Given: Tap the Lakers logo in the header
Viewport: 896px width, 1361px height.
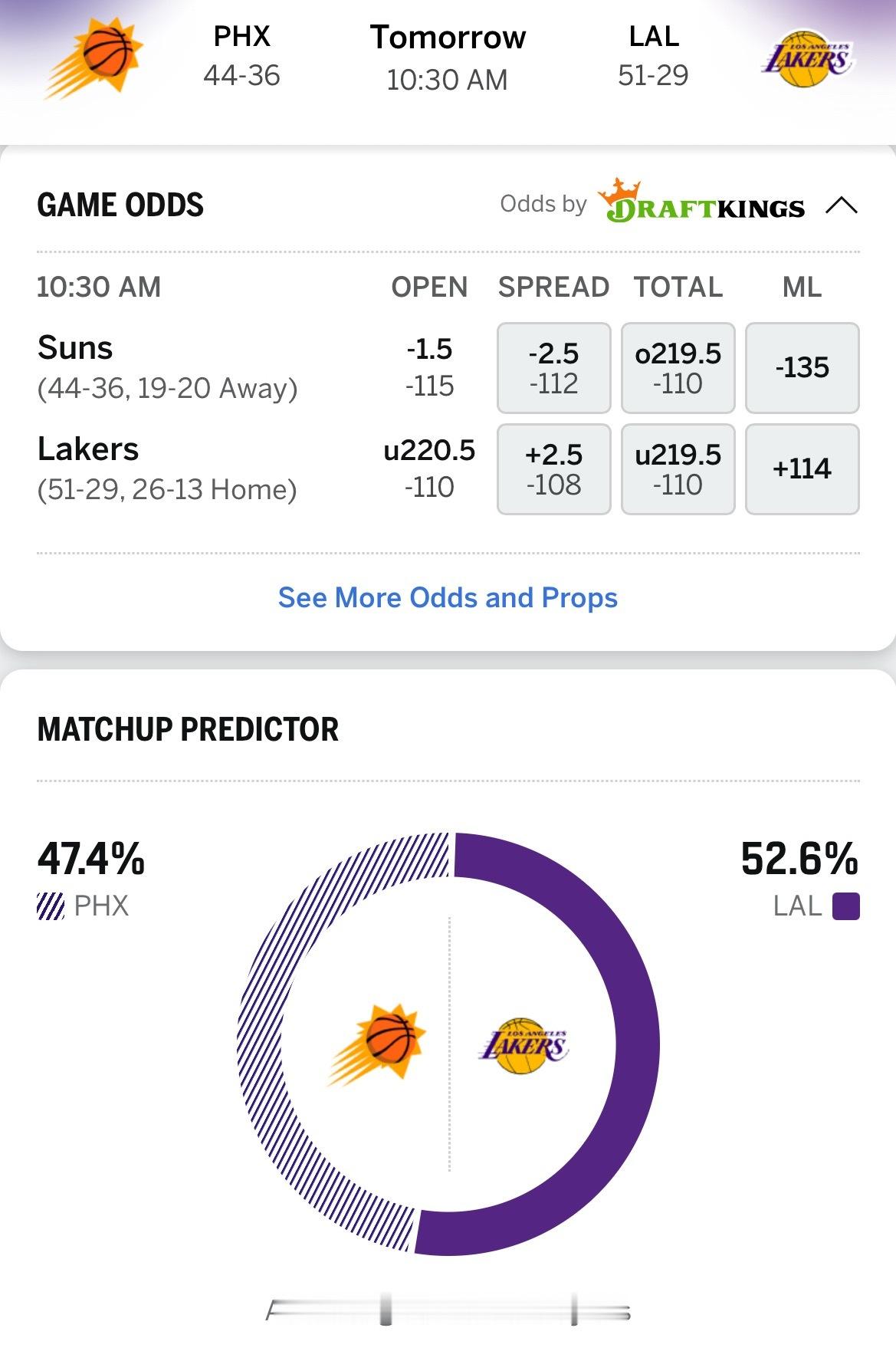Looking at the screenshot, I should tap(809, 58).
